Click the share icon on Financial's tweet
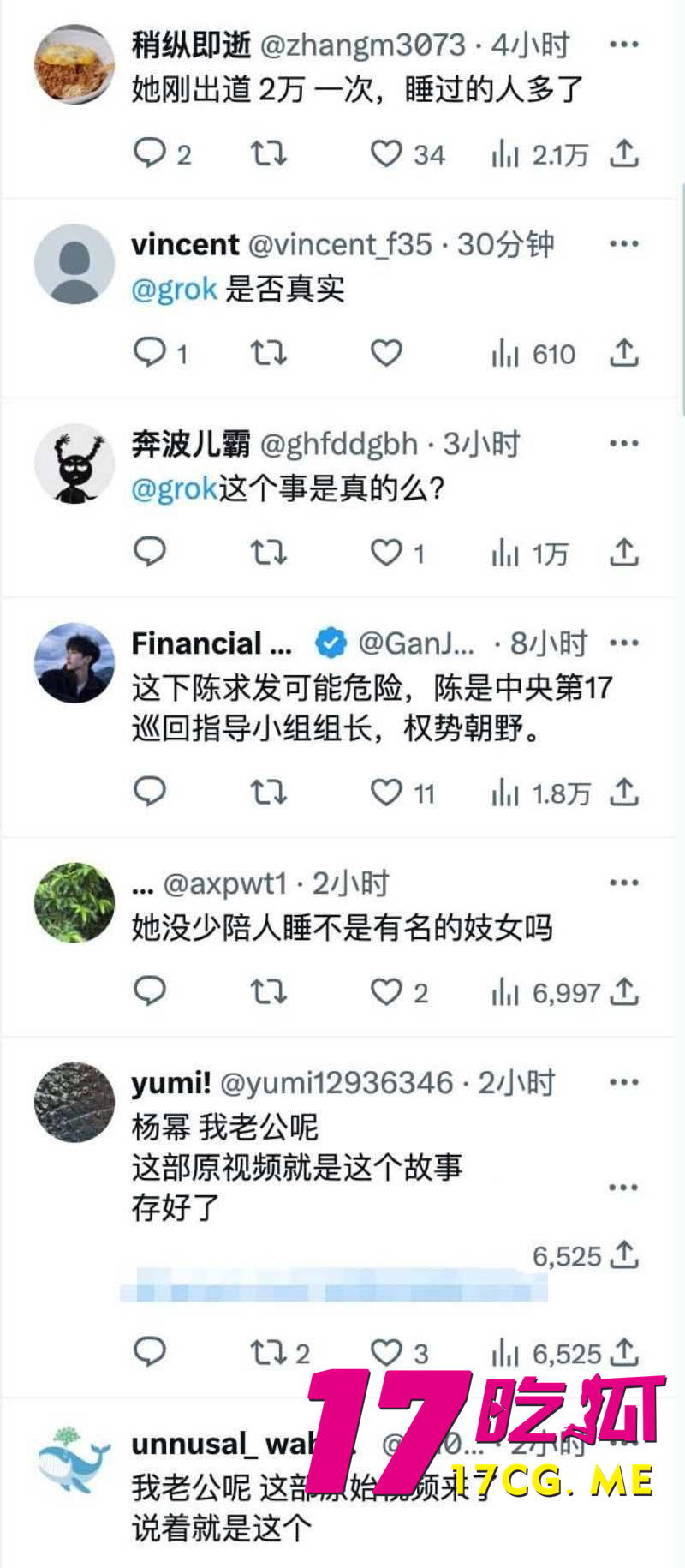The width and height of the screenshot is (685, 1568). (624, 793)
